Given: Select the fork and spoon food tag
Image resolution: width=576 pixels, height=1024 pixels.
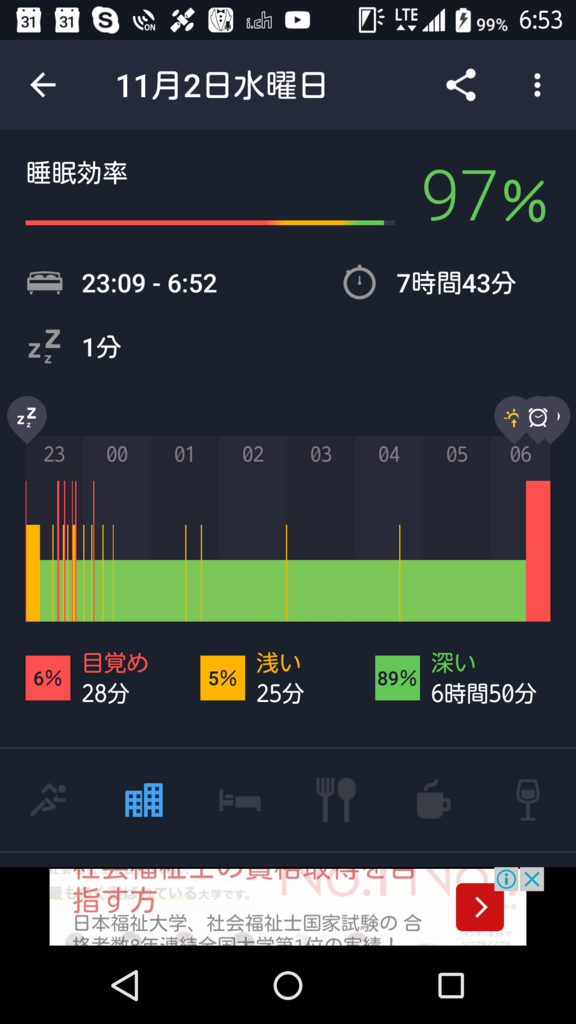Looking at the screenshot, I should tap(336, 800).
